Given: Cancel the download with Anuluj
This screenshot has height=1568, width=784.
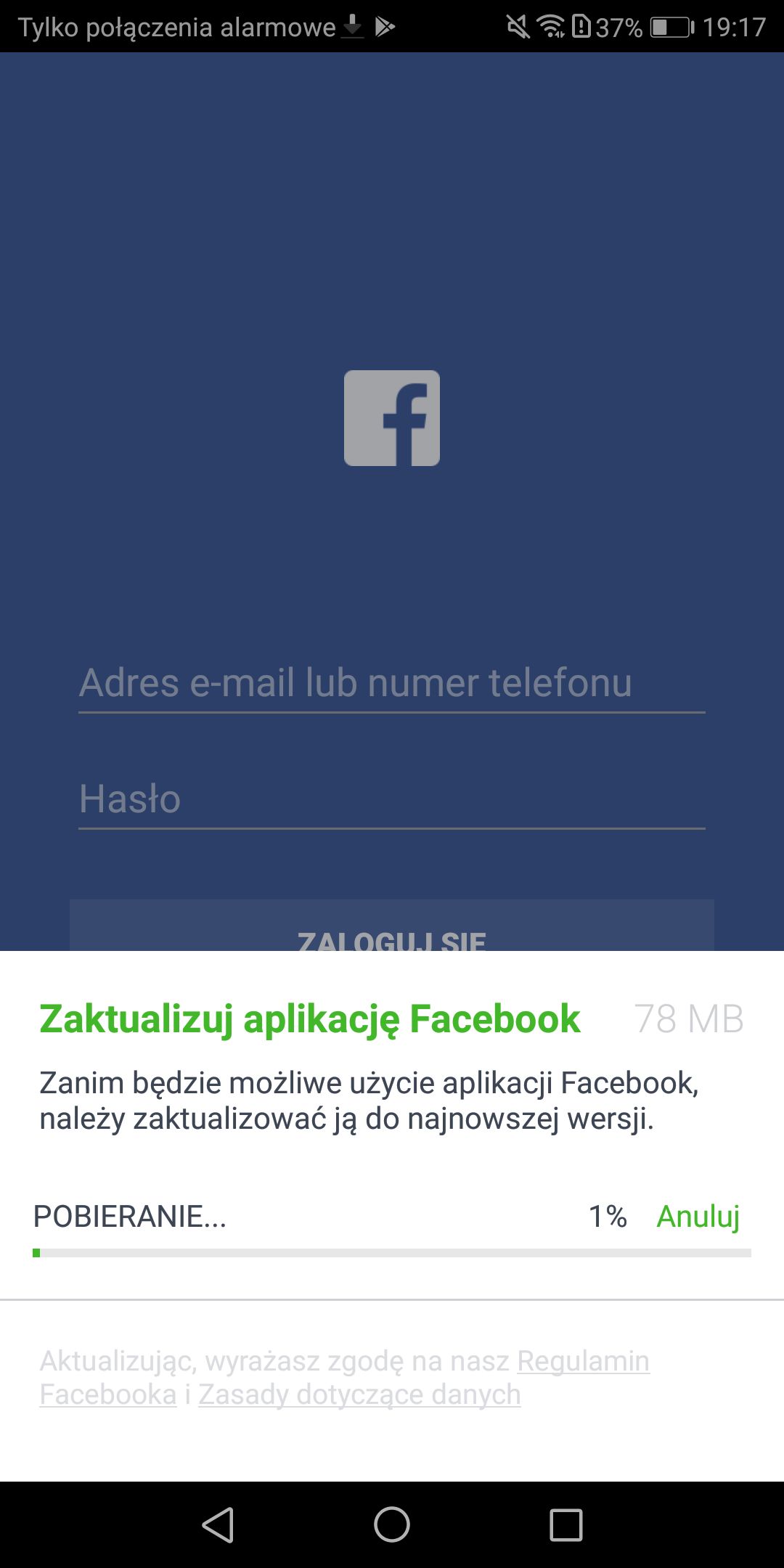Looking at the screenshot, I should click(x=698, y=1216).
